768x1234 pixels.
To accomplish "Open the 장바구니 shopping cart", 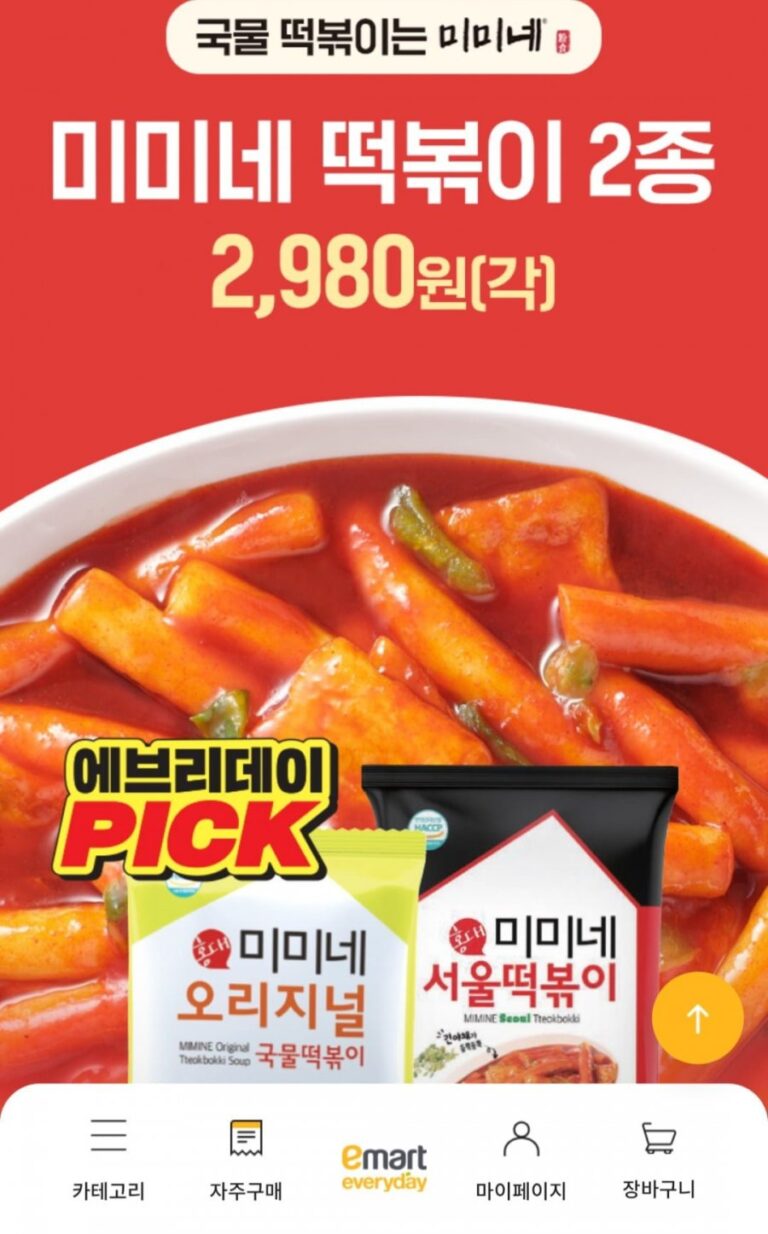I will (x=658, y=1158).
